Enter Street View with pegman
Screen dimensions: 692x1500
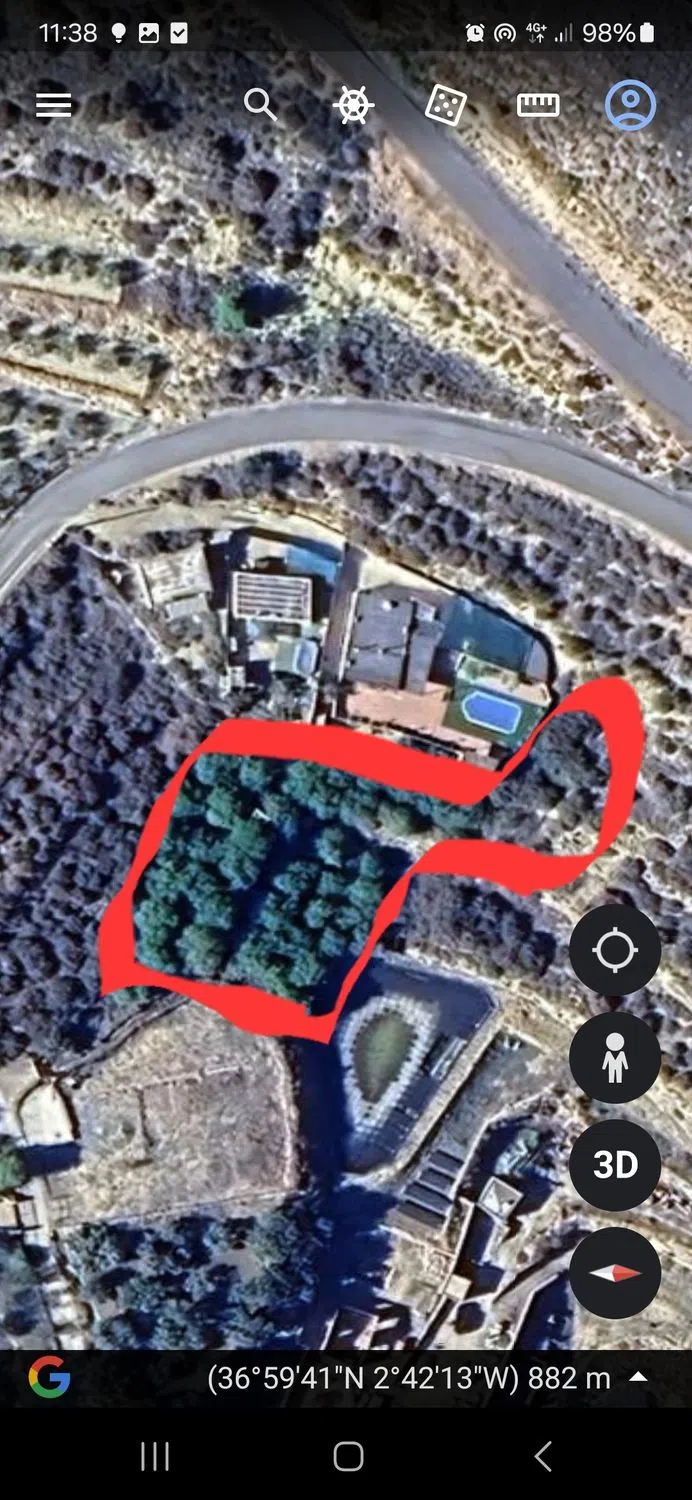pos(615,1057)
